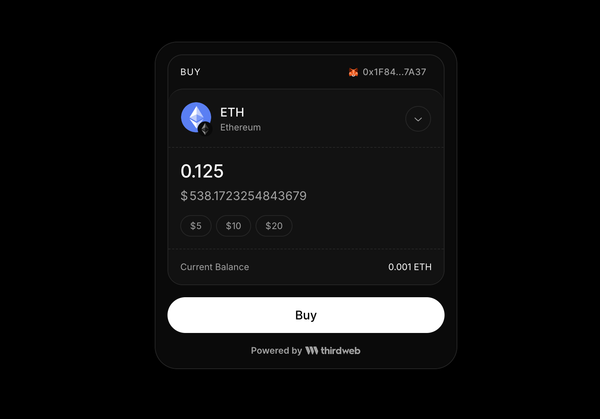This screenshot has height=419, width=600.
Task: Tap the white Buy button
Action: pos(306,315)
